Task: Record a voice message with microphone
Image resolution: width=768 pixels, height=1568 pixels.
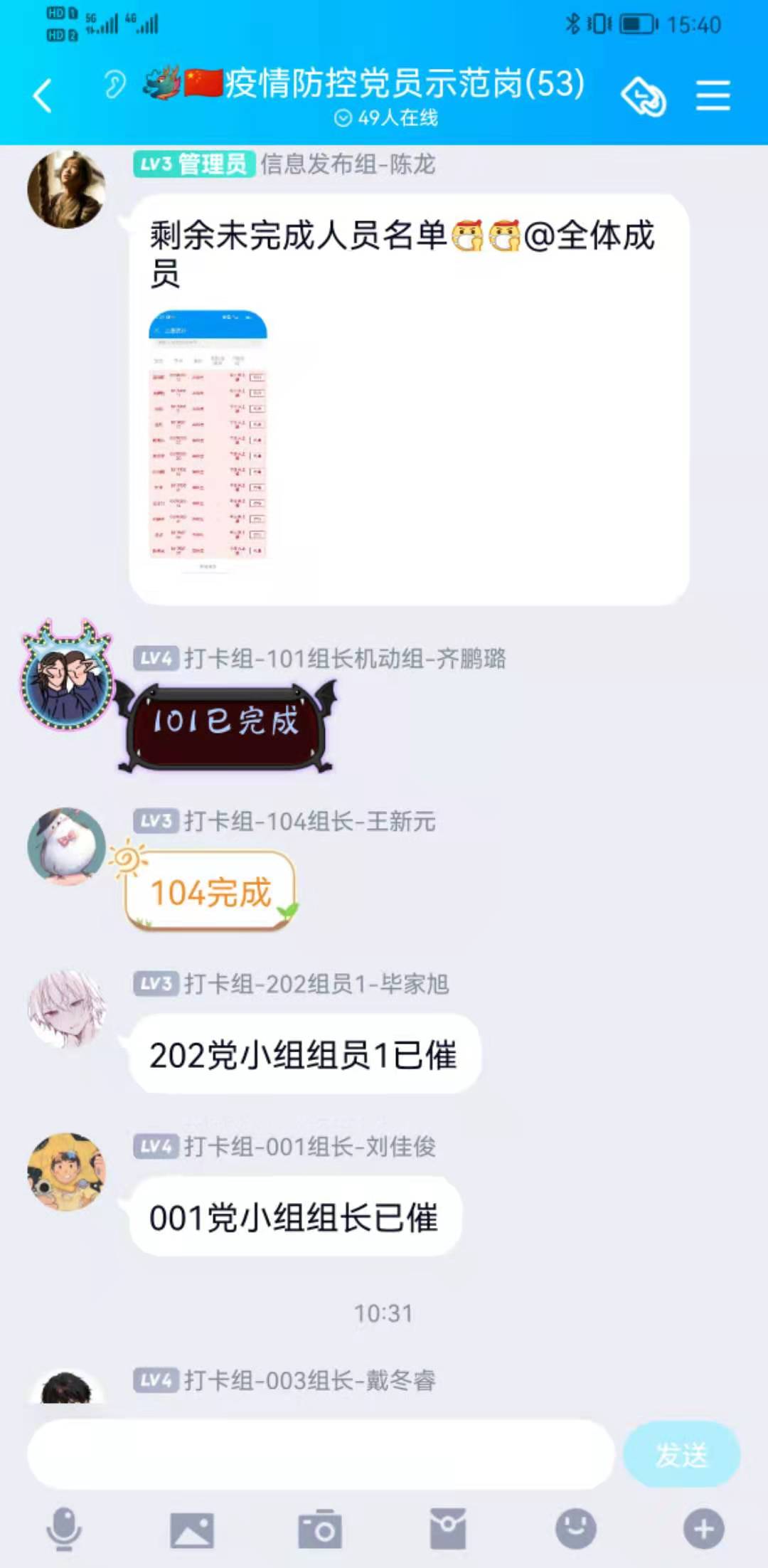Action: 64,1530
